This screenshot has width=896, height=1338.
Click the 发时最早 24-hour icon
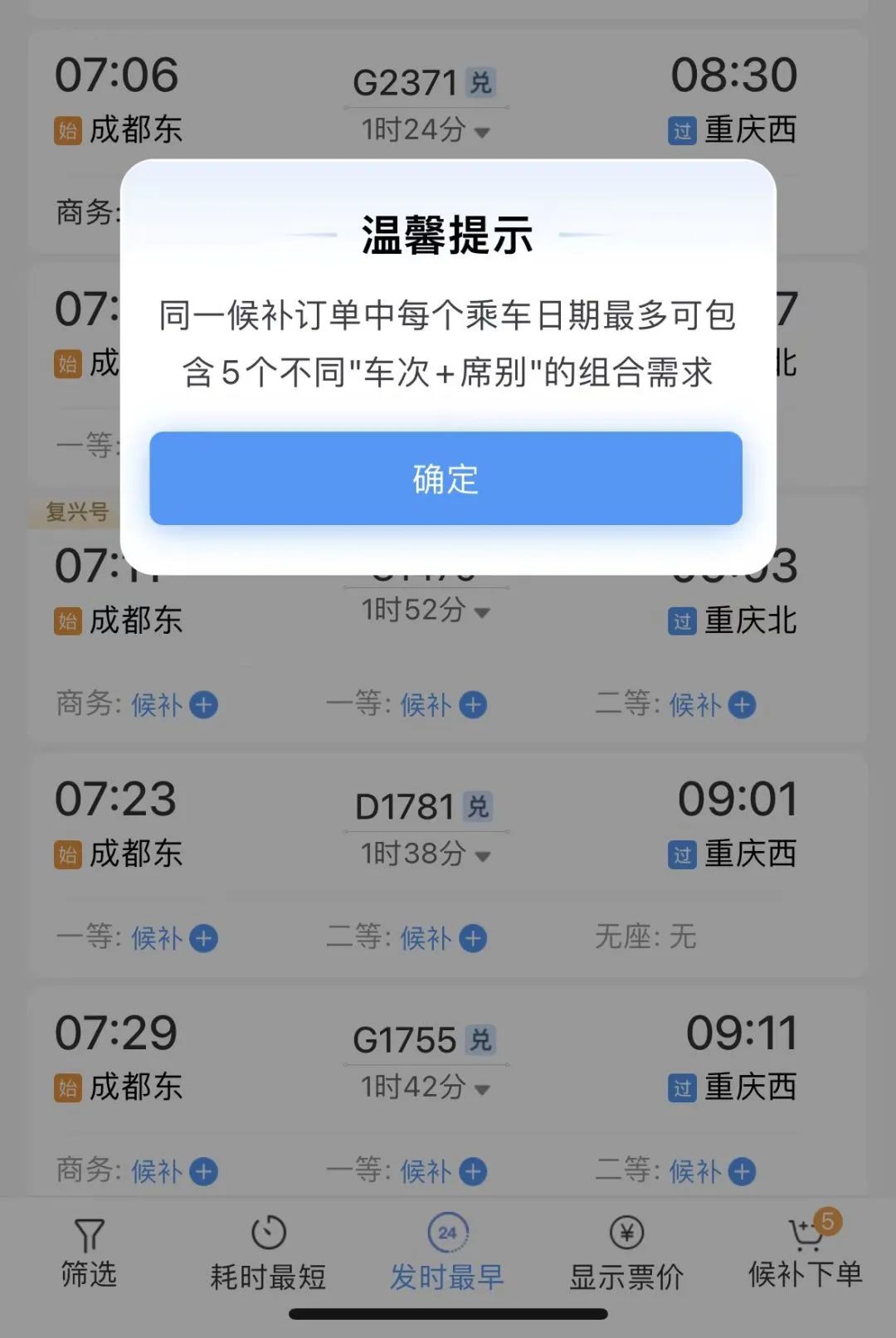[x=447, y=1233]
